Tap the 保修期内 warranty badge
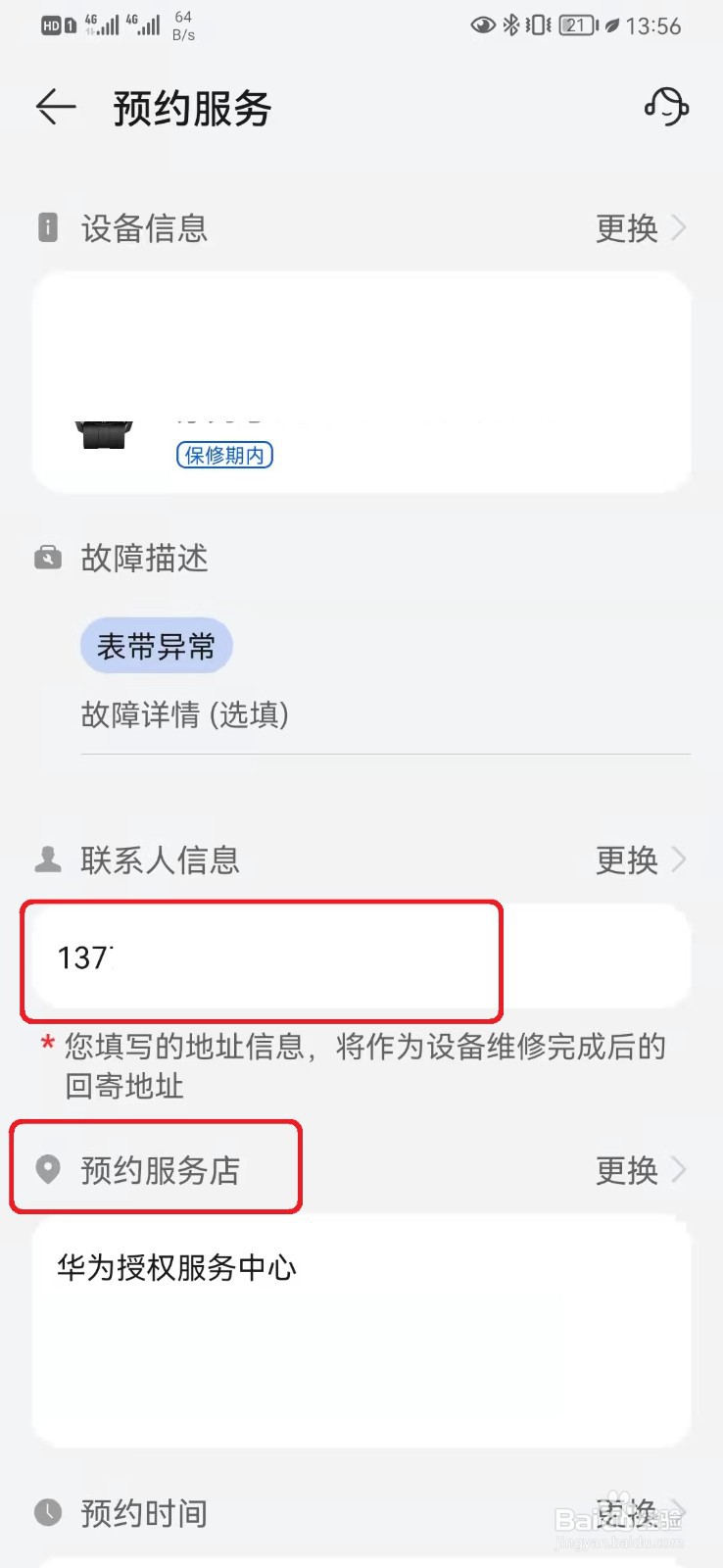The height and width of the screenshot is (1568, 723). [x=223, y=454]
